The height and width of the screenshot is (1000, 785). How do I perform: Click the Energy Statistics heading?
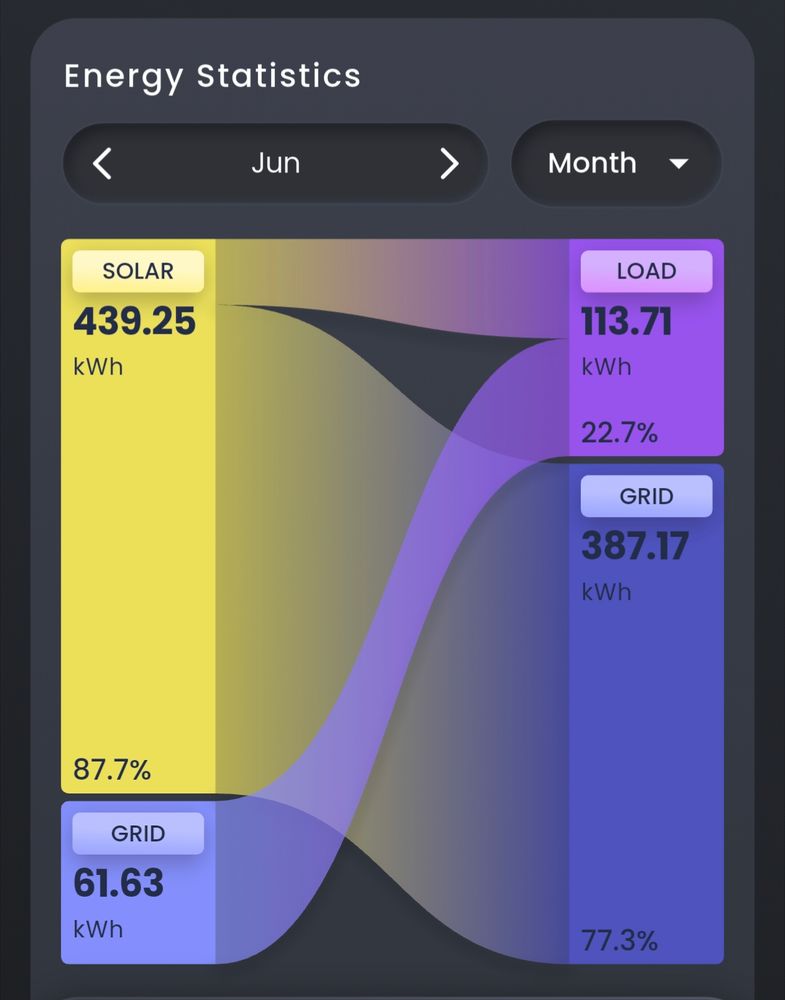pos(212,76)
